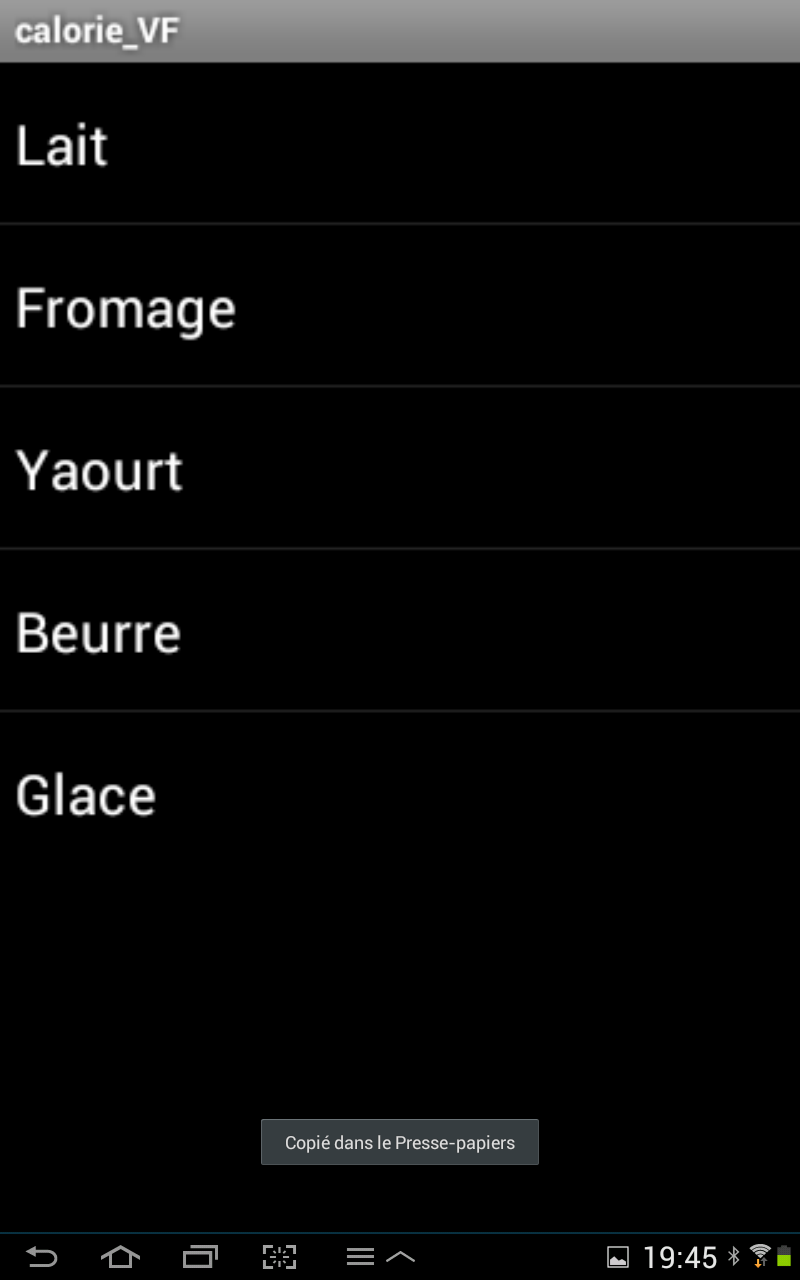
Task: Select Fromage from the list
Action: tap(400, 305)
